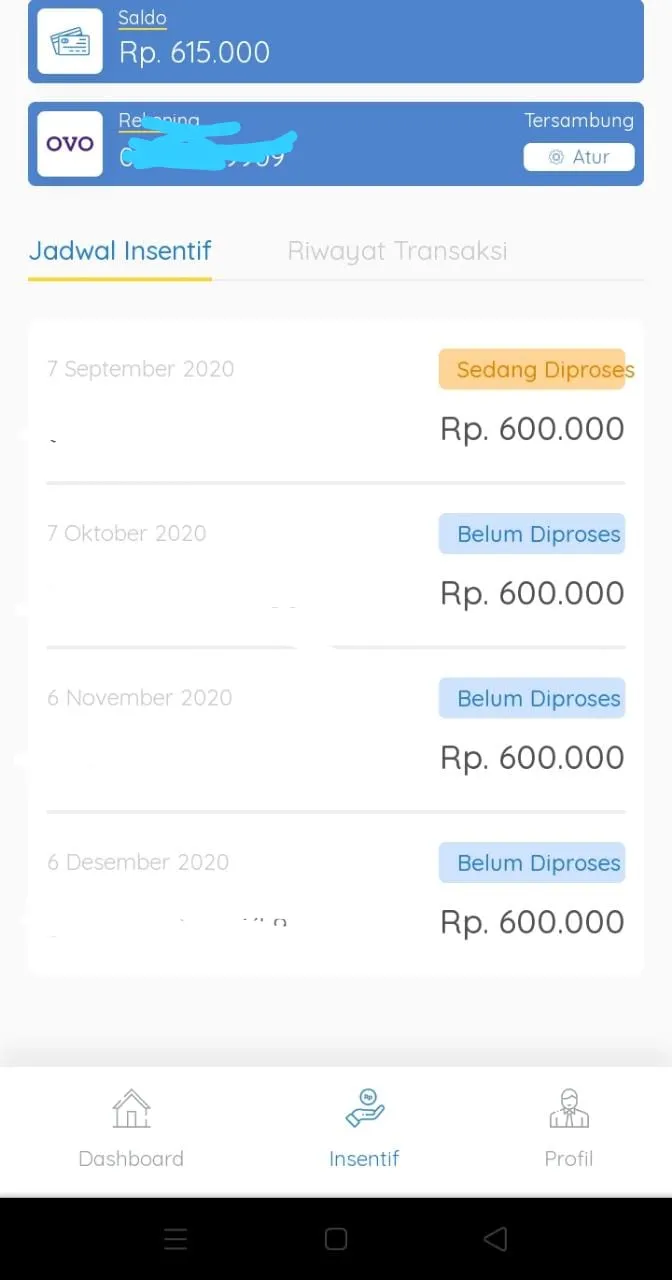Tap the system back button
Viewport: 672px width, 1280px height.
[495, 1239]
